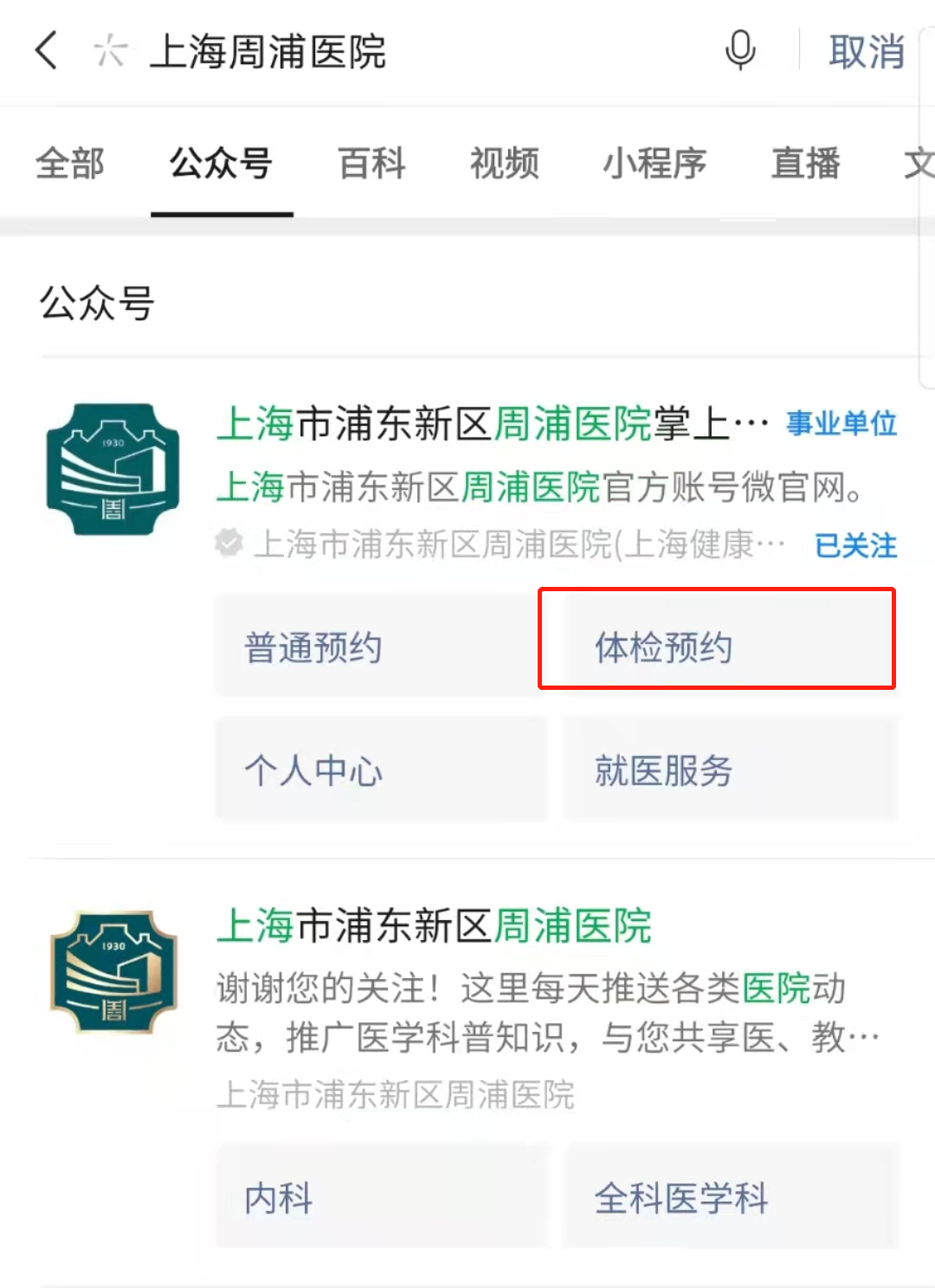Tap the 已关注 followed status
Image resolution: width=935 pixels, height=1288 pixels.
click(x=855, y=545)
